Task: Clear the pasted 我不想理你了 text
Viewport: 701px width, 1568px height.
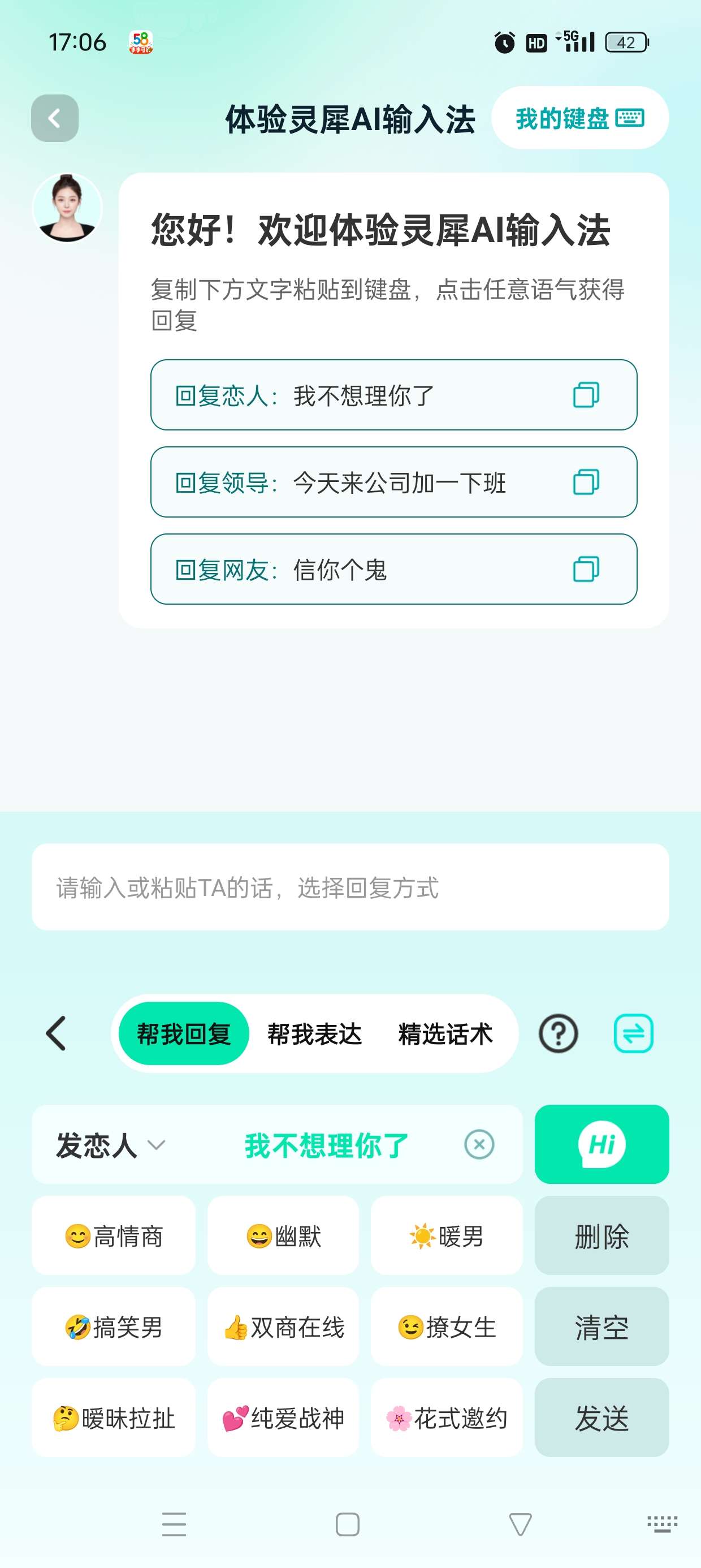Action: [479, 1144]
